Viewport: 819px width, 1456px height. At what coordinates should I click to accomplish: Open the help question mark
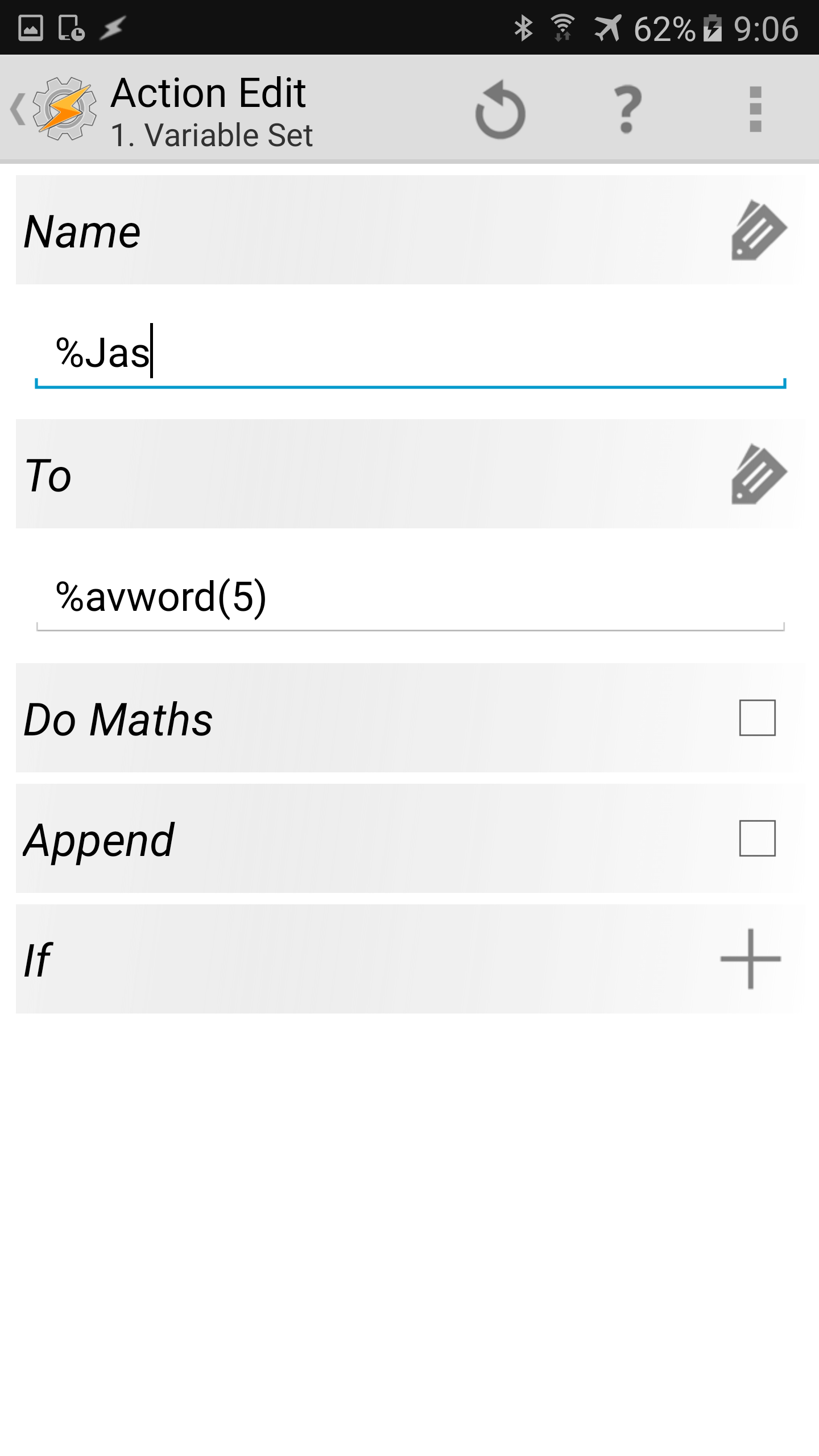click(x=627, y=110)
